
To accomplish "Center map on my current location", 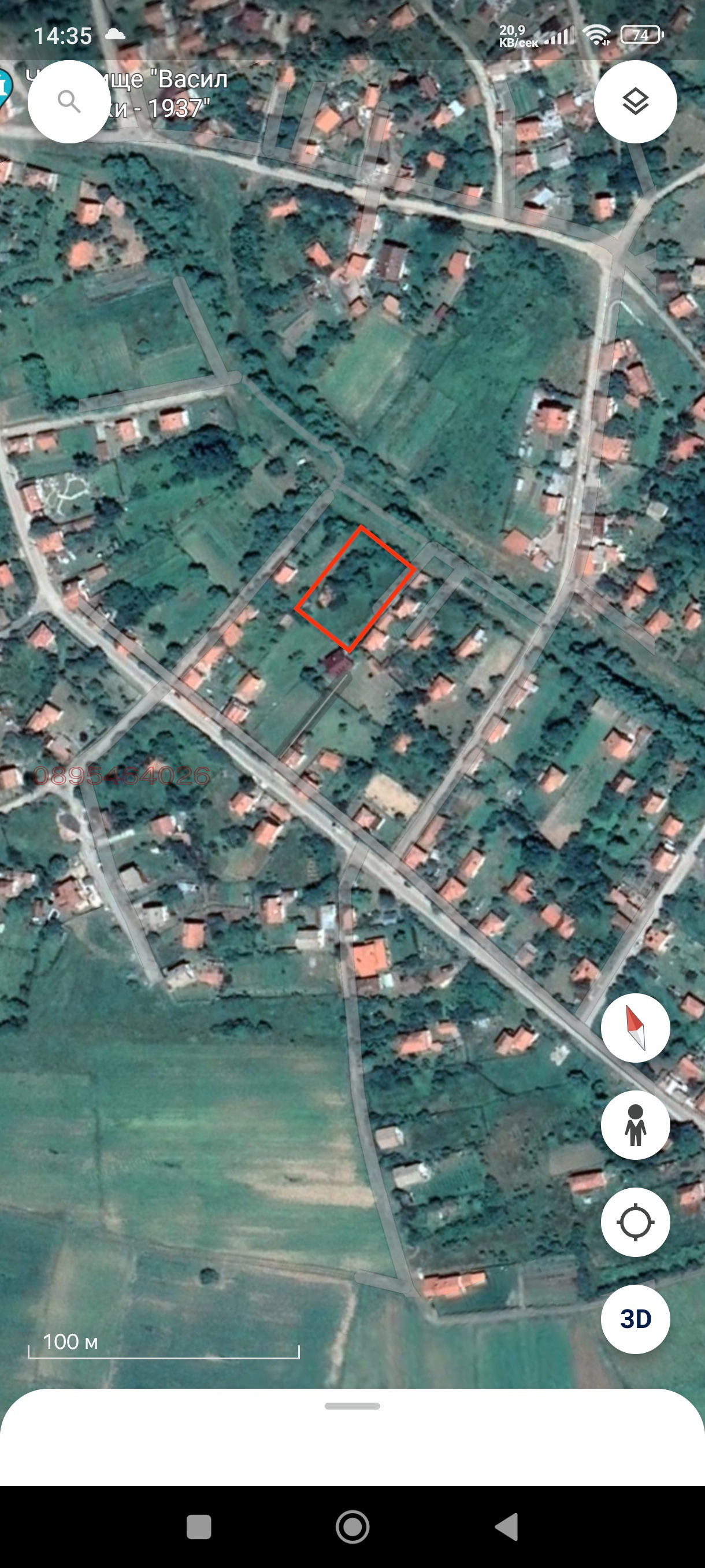I will pos(635,1222).
